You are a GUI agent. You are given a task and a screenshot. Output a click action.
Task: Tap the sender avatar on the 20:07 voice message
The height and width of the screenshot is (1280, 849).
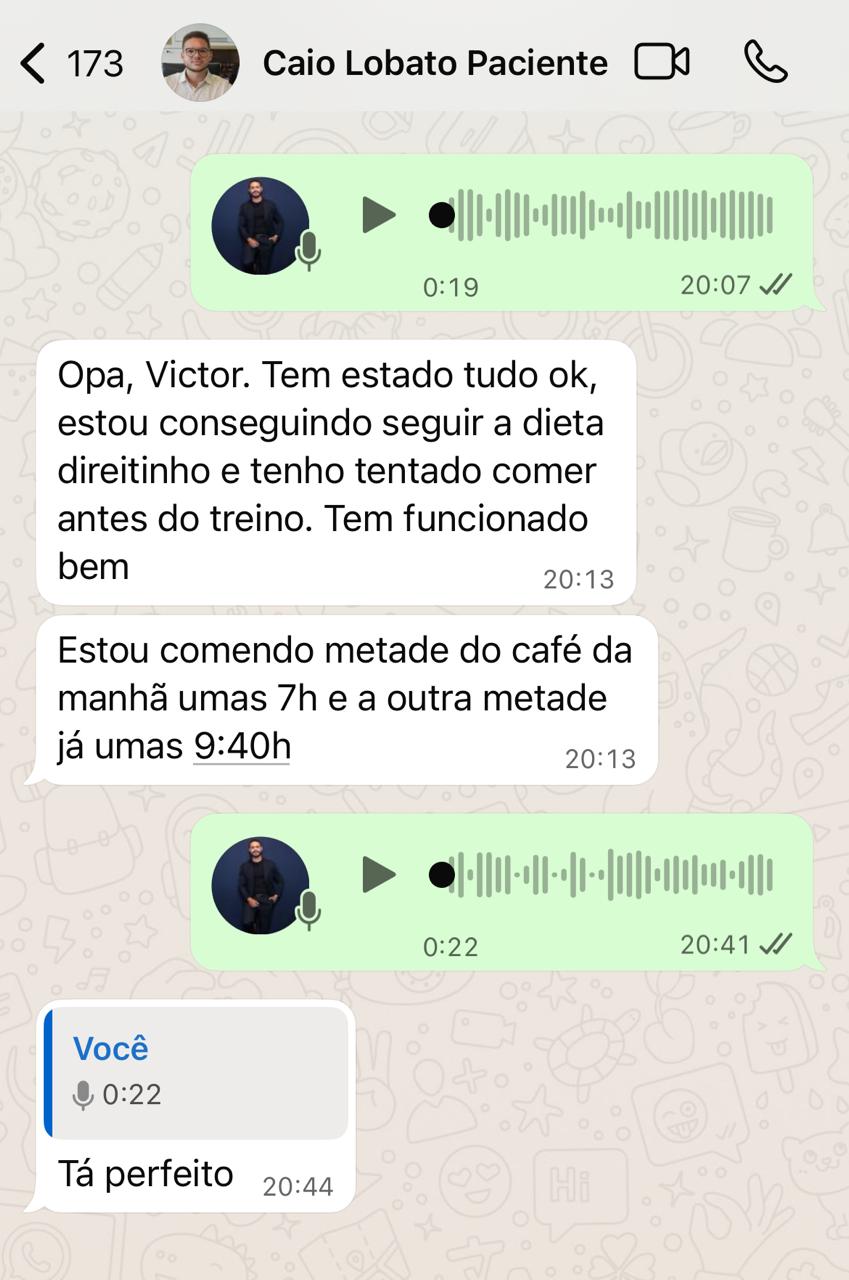(x=262, y=224)
